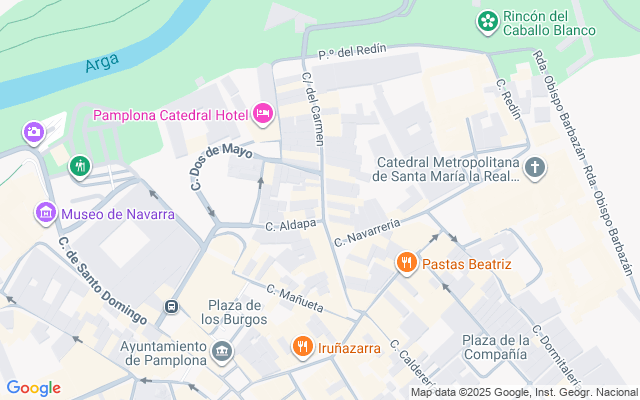
Task: Open the Iruñazarra restaurant marker
Action: 302,347
